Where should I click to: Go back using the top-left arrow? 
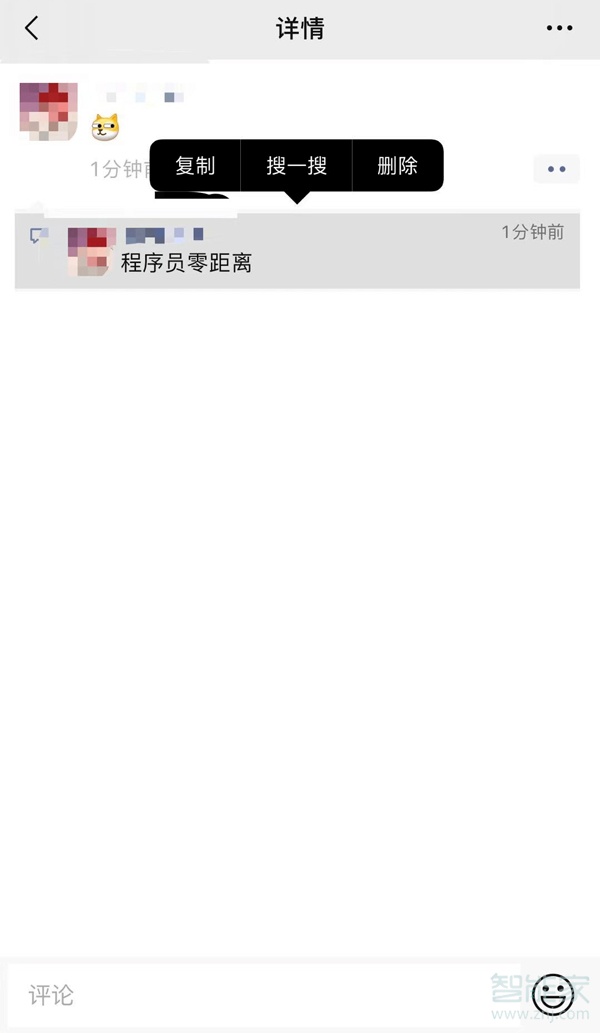(32, 28)
